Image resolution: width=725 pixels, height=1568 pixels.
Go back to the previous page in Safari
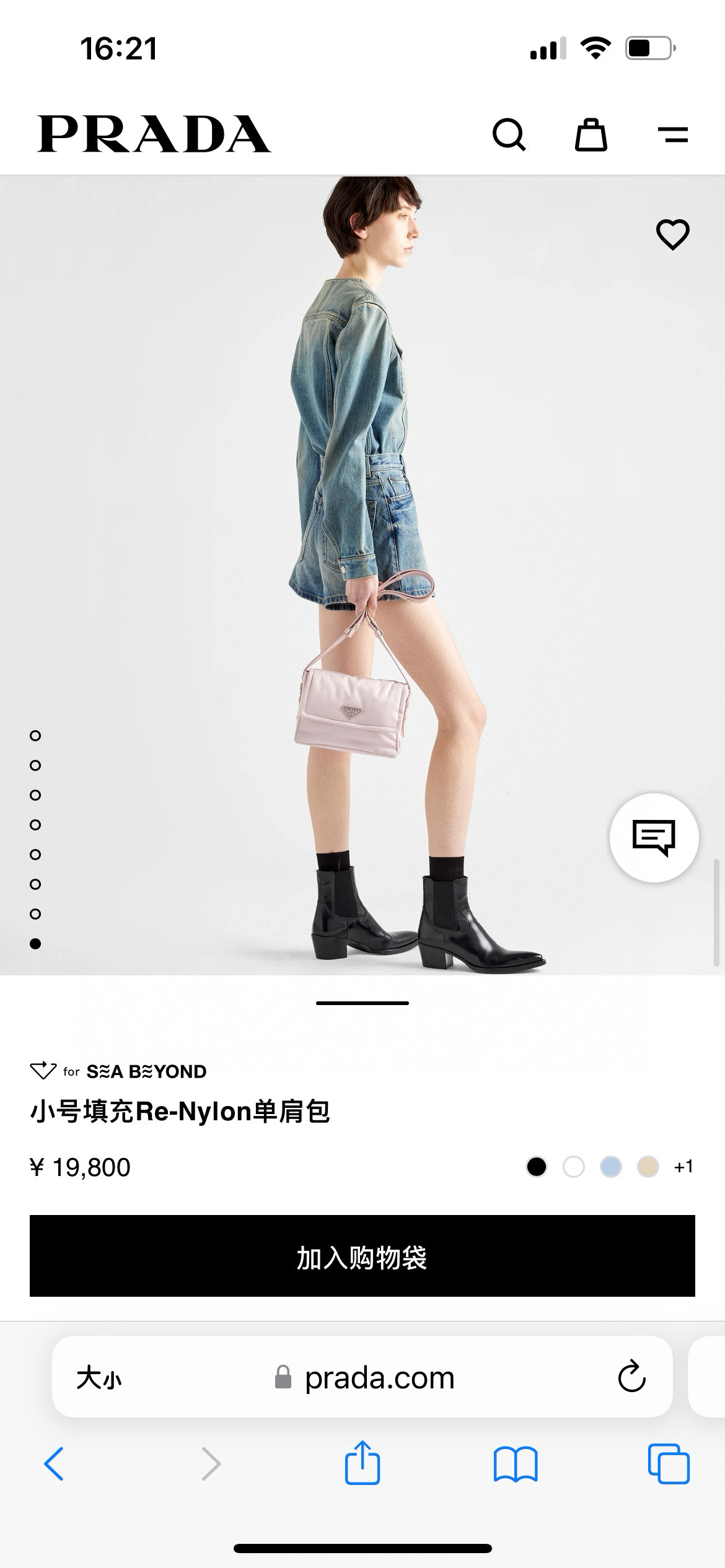coord(54,1464)
